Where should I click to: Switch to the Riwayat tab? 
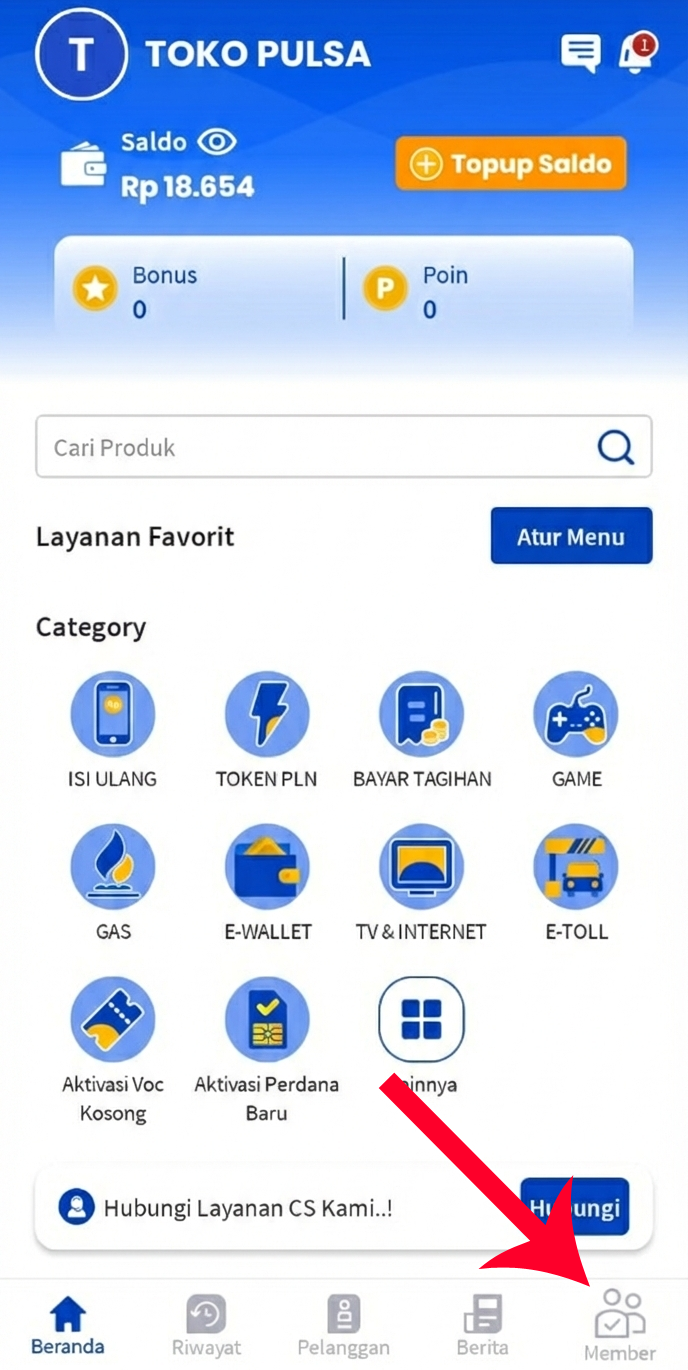[x=206, y=1325]
